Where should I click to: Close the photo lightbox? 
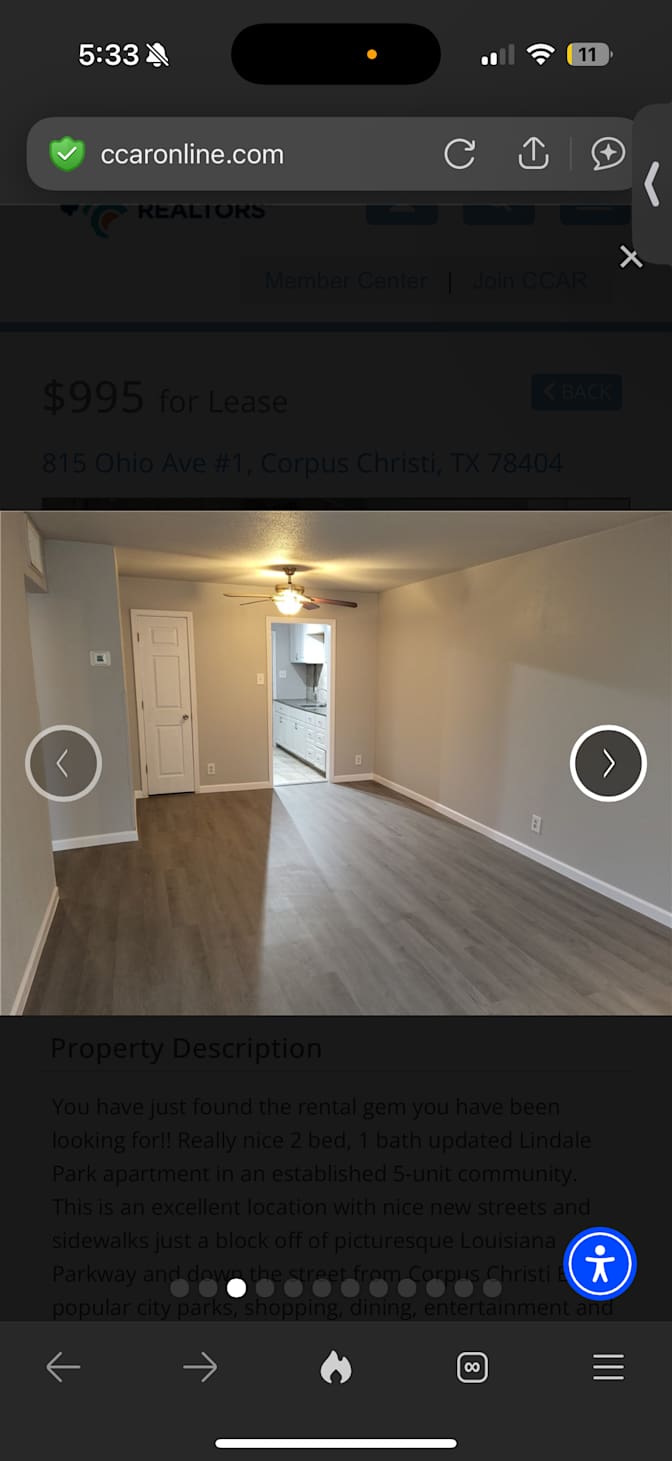[630, 258]
